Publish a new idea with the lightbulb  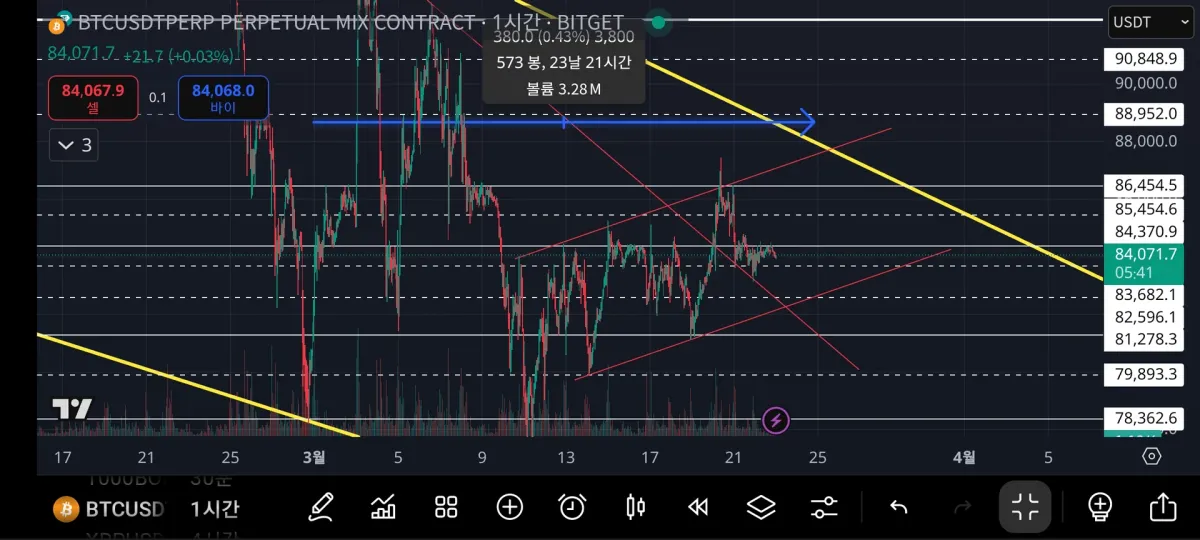tap(1100, 507)
